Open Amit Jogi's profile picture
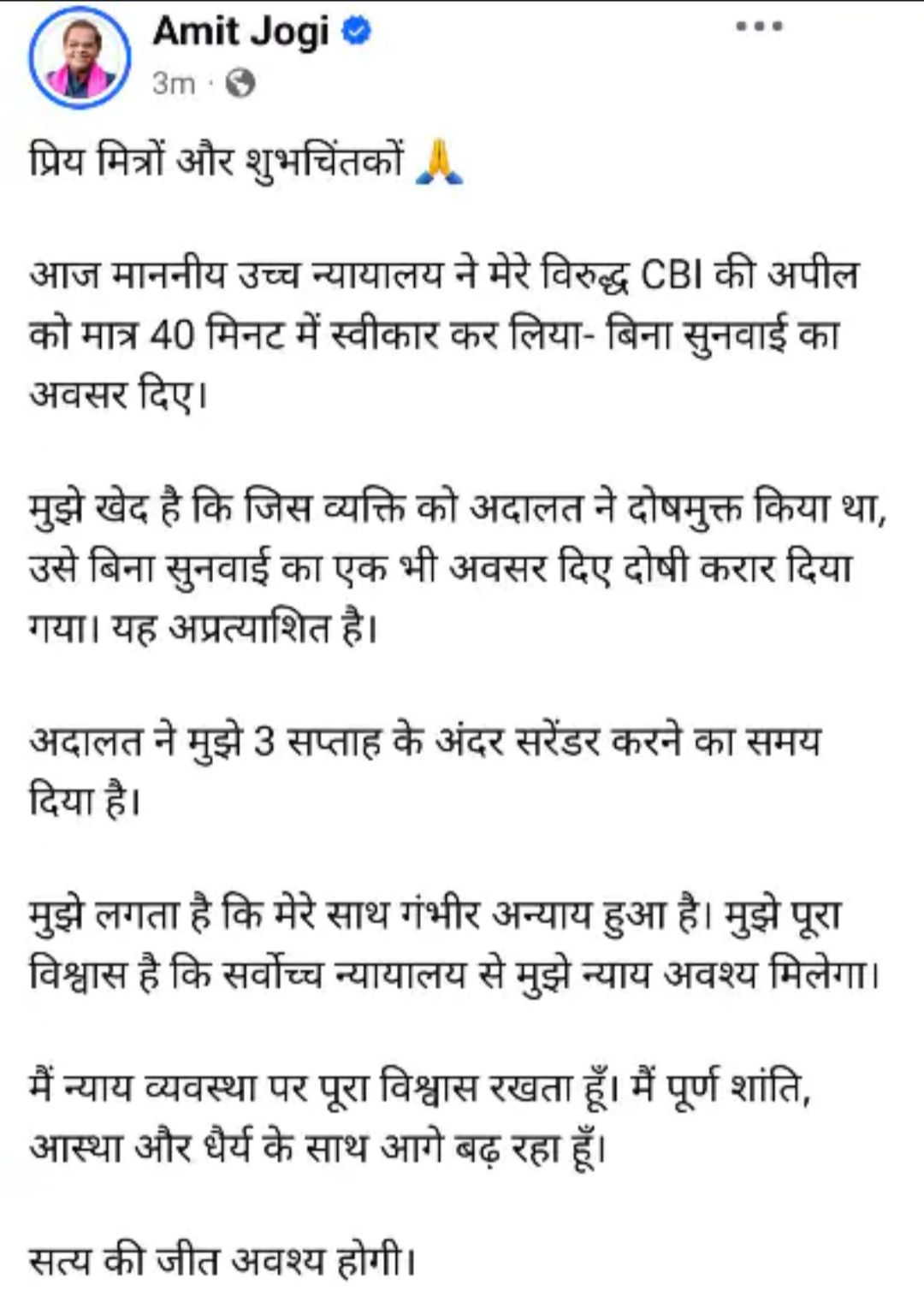The height and width of the screenshot is (1296, 924). point(80,58)
